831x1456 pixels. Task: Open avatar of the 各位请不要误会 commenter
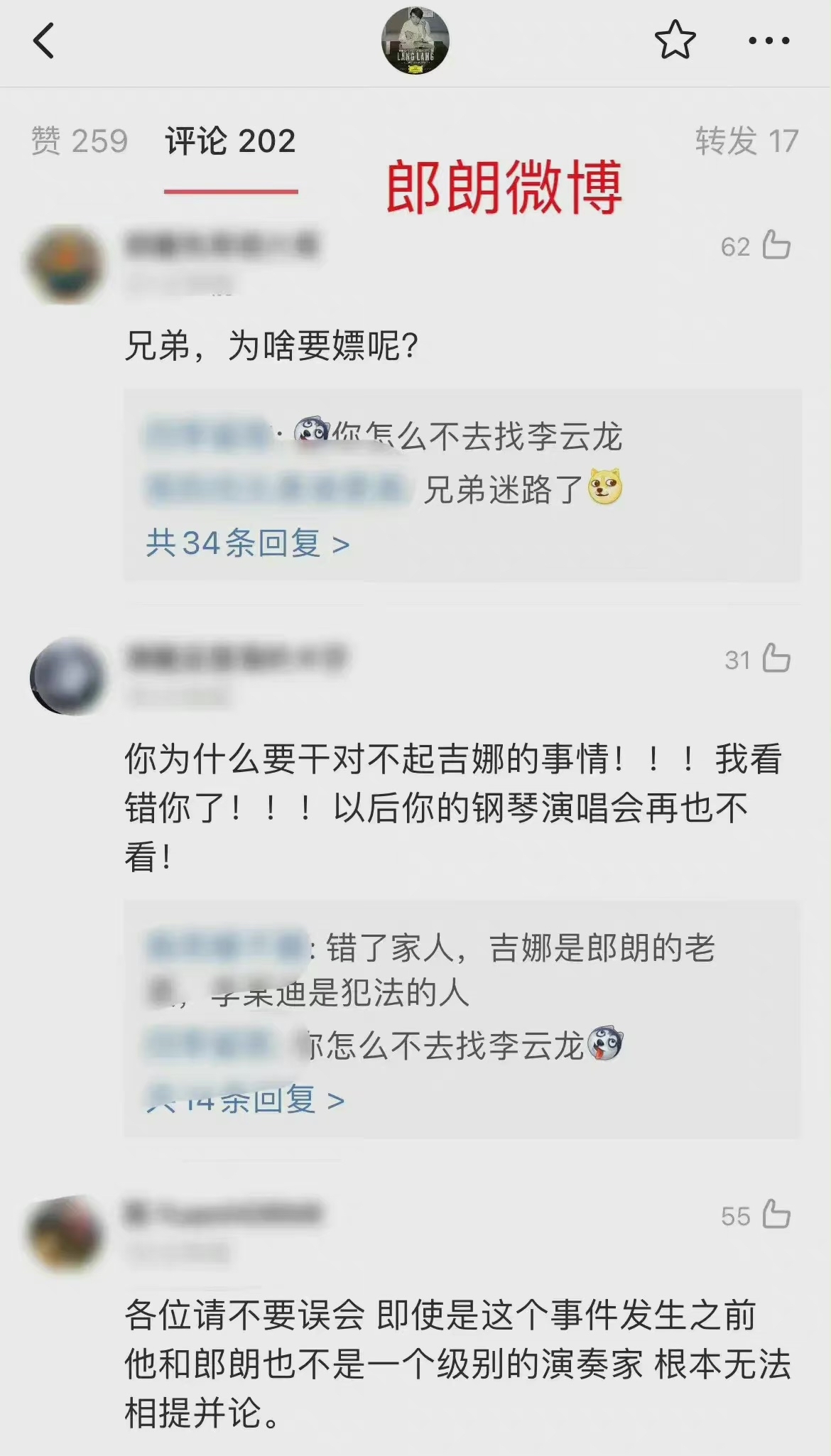[x=66, y=1234]
